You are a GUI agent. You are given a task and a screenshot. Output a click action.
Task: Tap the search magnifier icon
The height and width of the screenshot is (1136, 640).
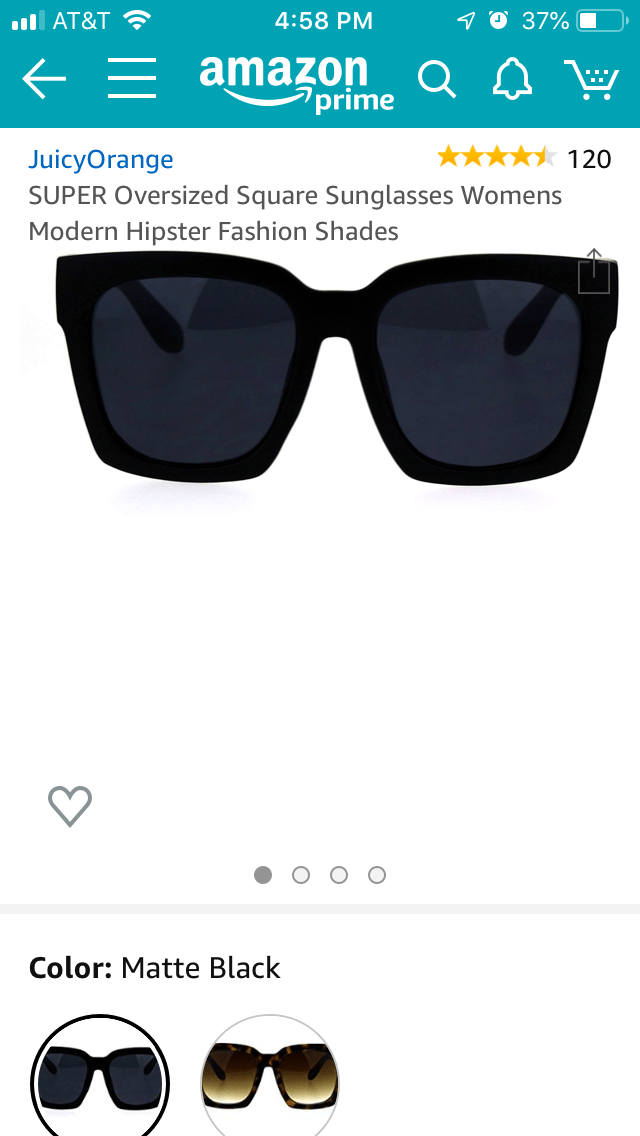[436, 79]
